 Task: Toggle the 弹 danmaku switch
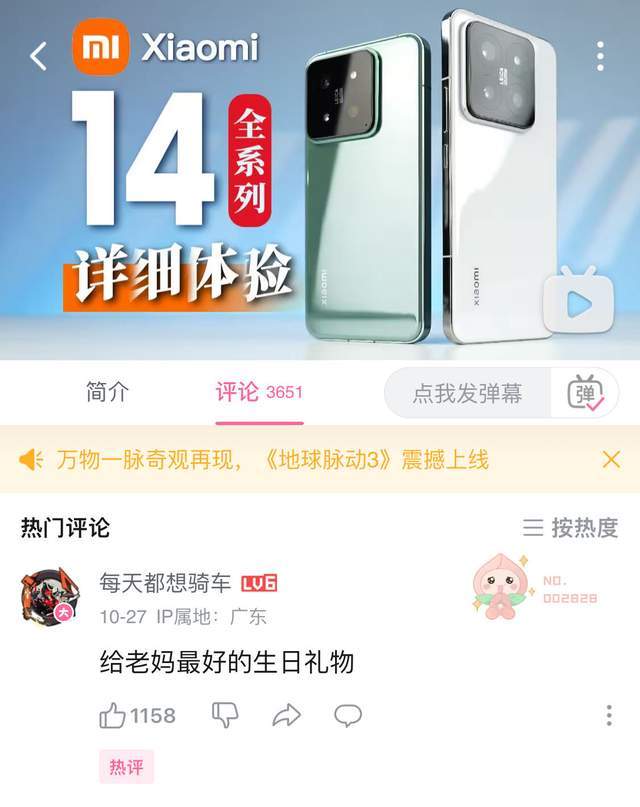(586, 394)
